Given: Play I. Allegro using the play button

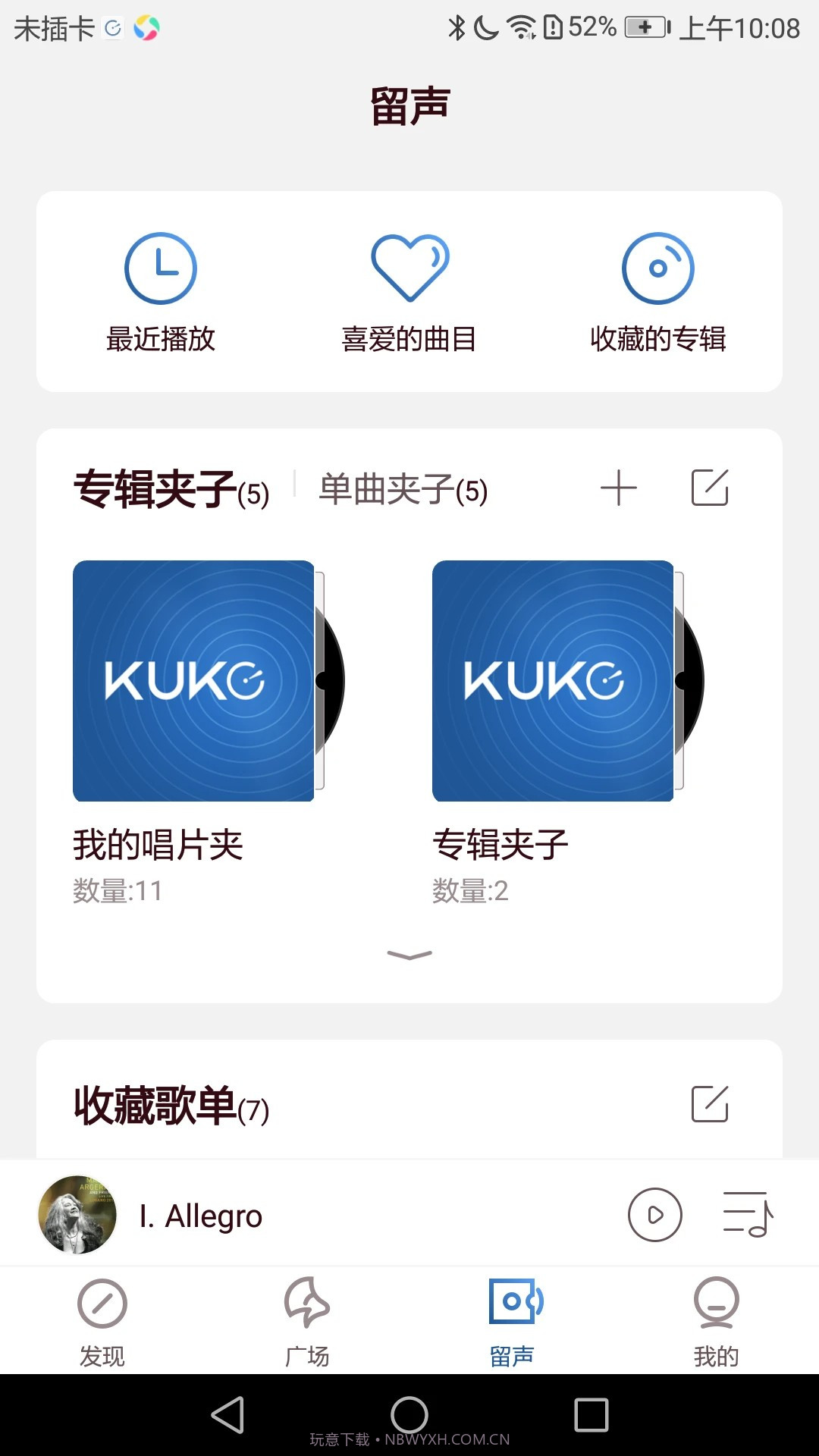Looking at the screenshot, I should [655, 1214].
